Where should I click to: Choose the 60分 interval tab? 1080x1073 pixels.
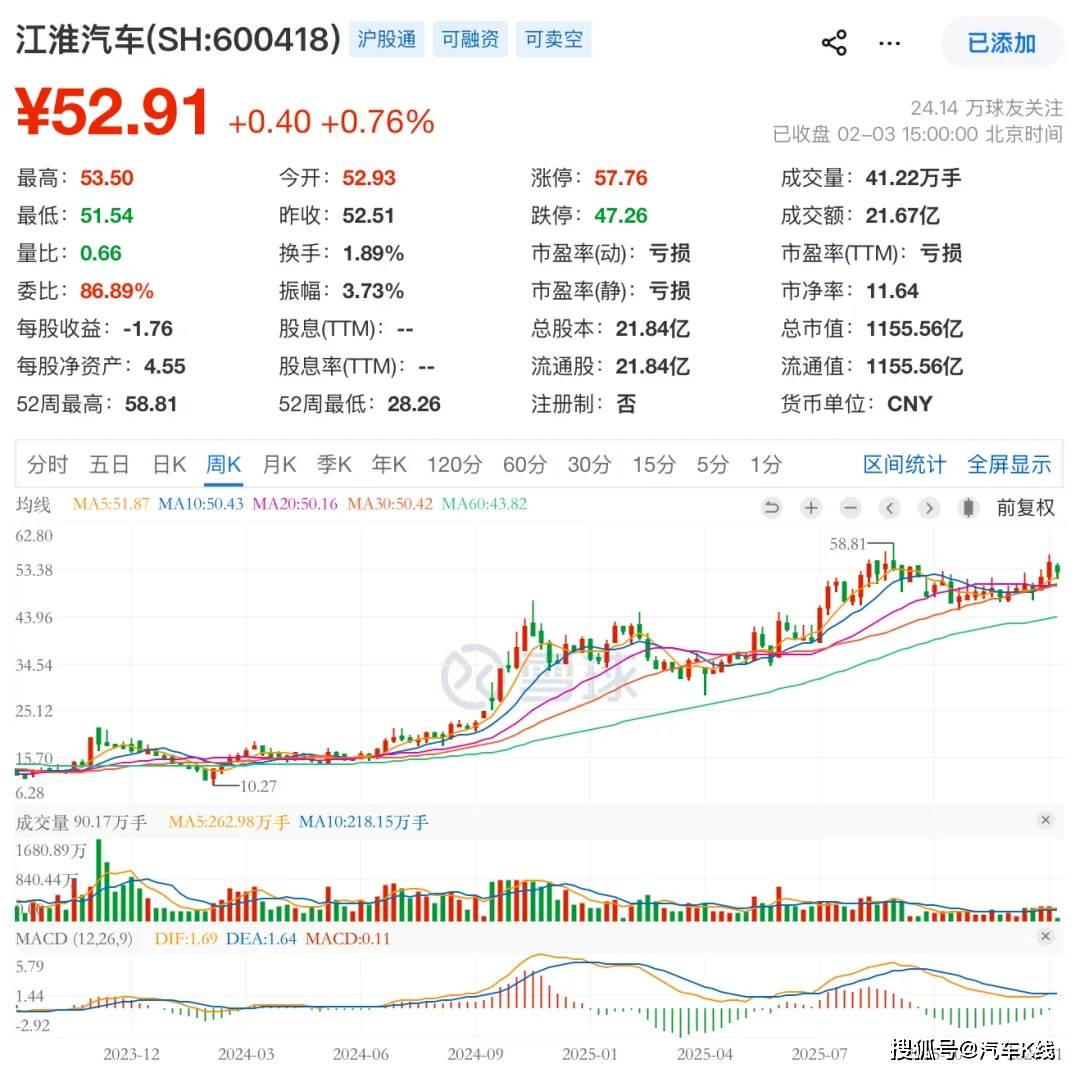pyautogui.click(x=524, y=464)
